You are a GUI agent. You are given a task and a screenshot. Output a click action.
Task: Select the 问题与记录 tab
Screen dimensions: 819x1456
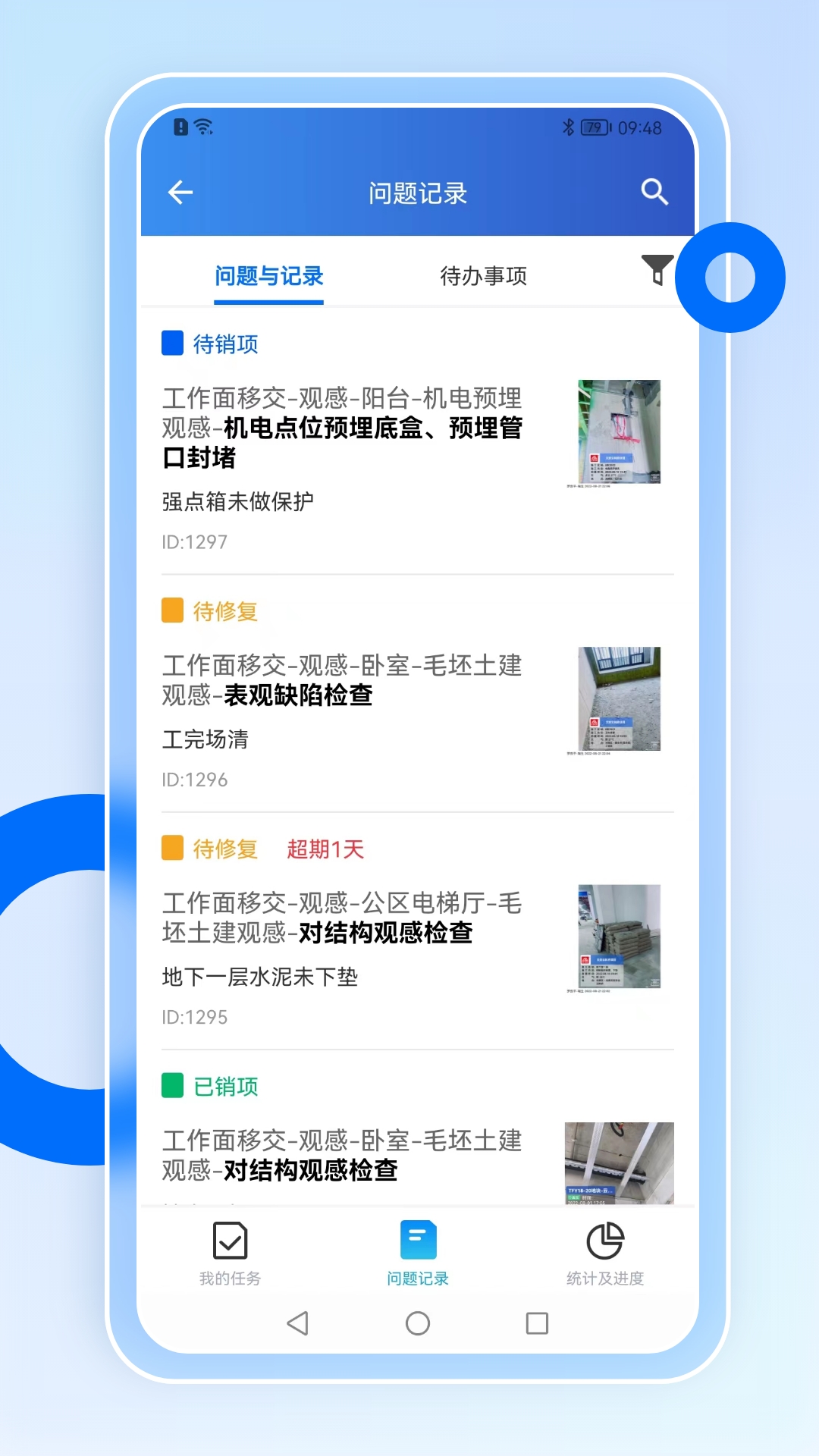pos(269,276)
